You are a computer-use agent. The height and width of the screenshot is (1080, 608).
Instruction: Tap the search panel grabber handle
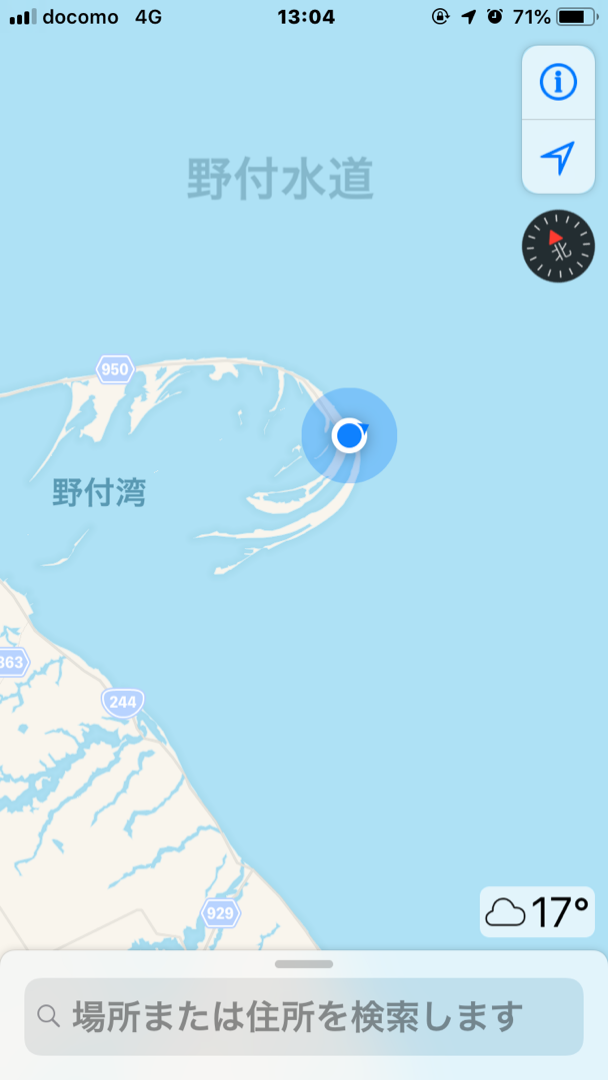(x=304, y=964)
